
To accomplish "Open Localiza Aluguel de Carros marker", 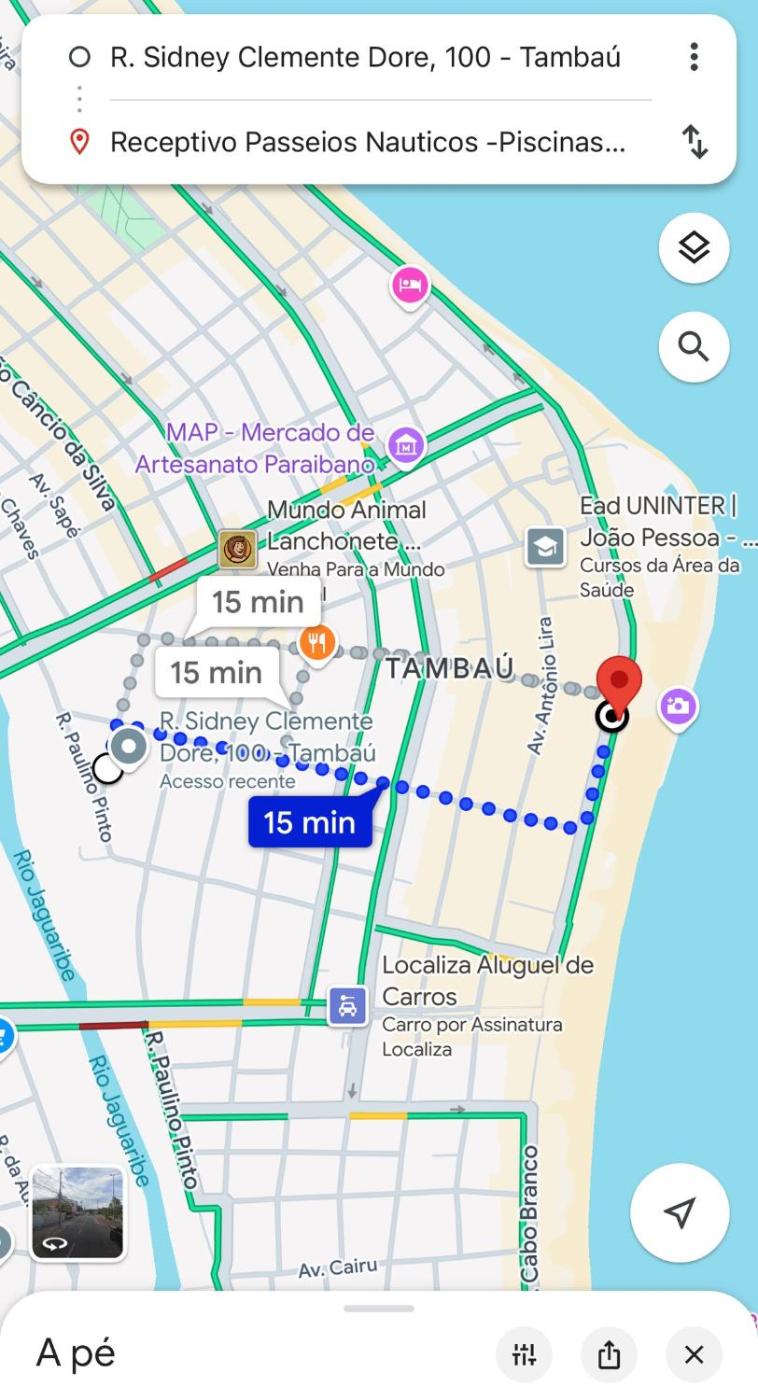I will pyautogui.click(x=347, y=1007).
